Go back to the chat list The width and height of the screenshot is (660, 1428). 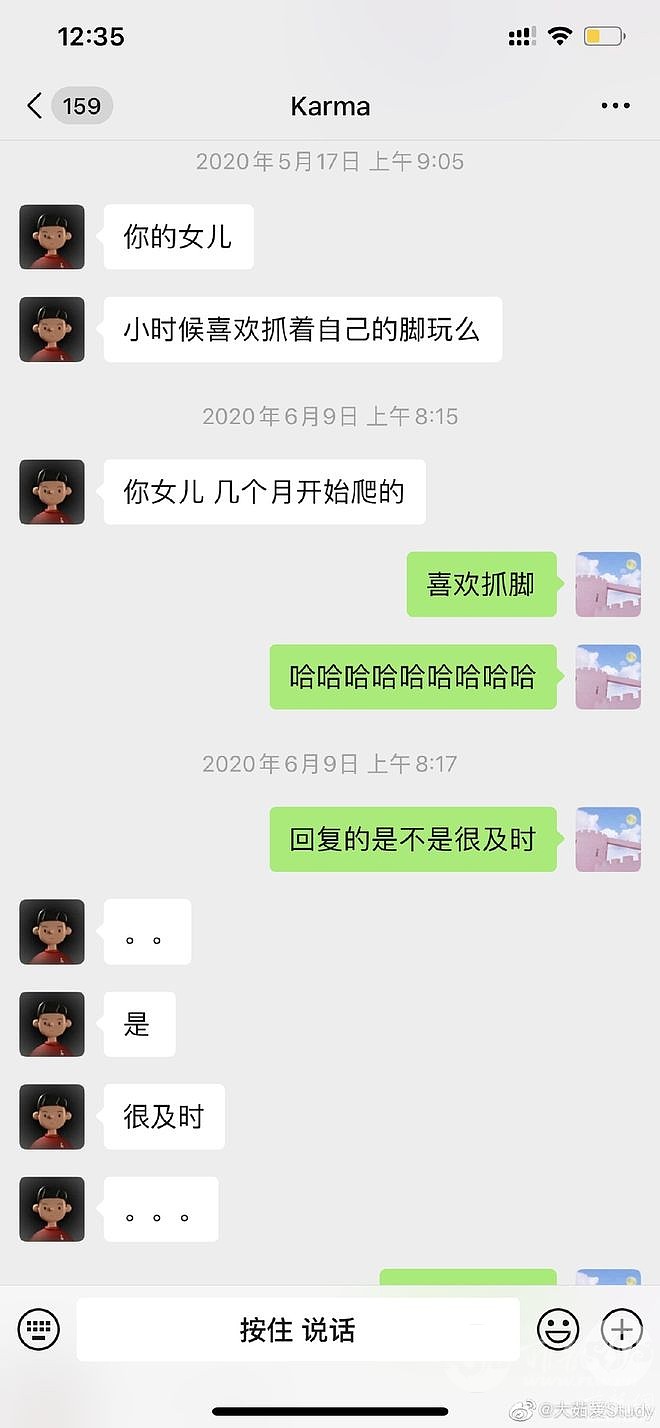(36, 106)
